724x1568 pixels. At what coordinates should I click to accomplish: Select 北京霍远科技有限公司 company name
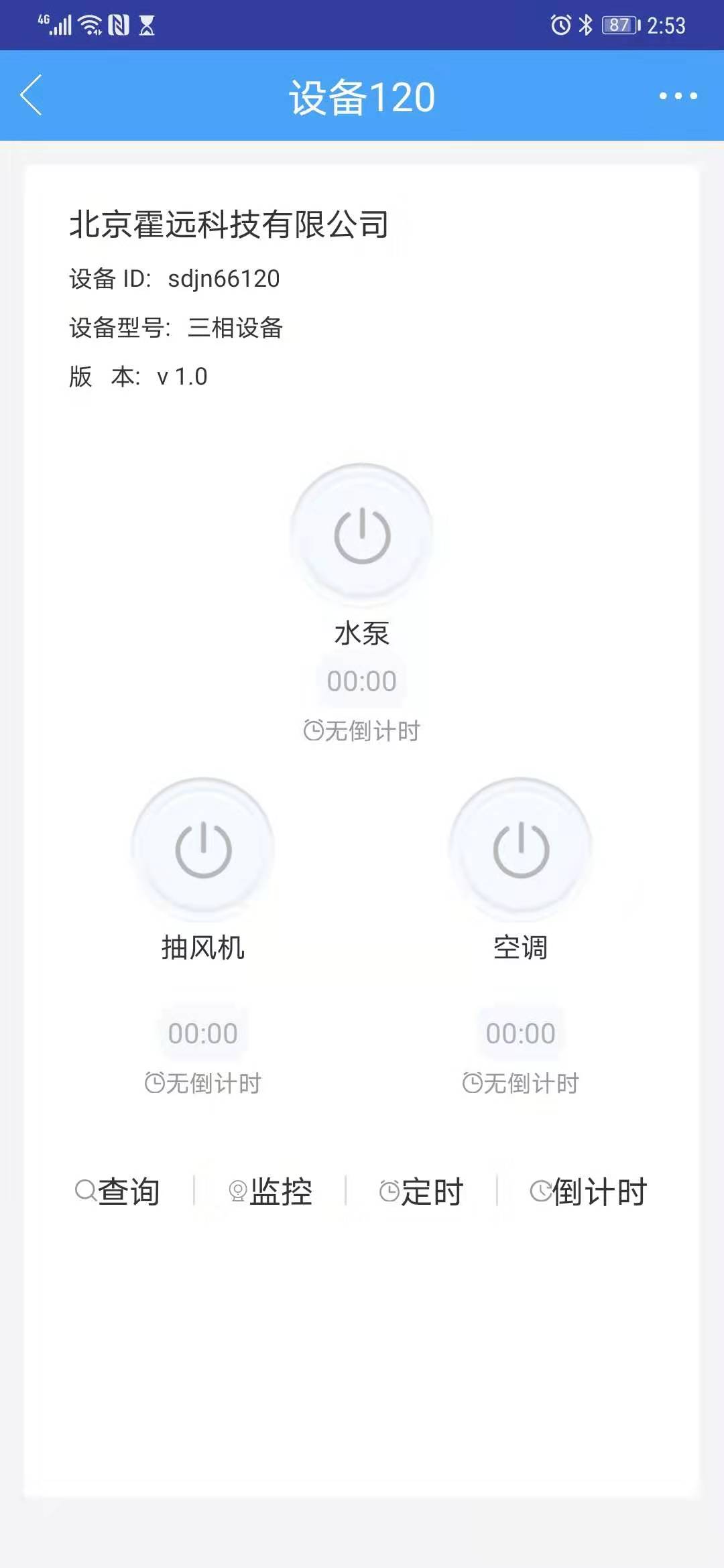[228, 224]
